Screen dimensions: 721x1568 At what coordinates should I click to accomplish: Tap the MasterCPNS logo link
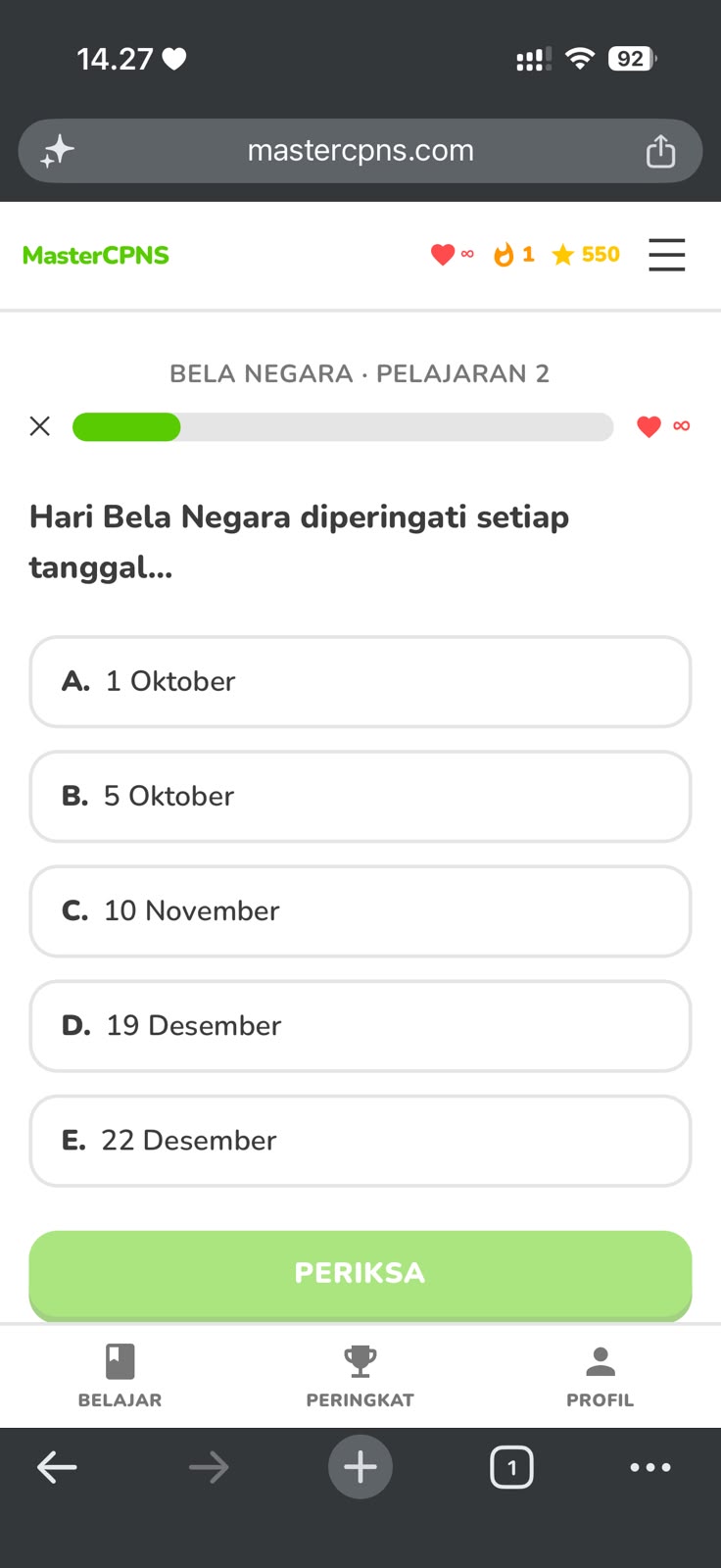pos(96,255)
